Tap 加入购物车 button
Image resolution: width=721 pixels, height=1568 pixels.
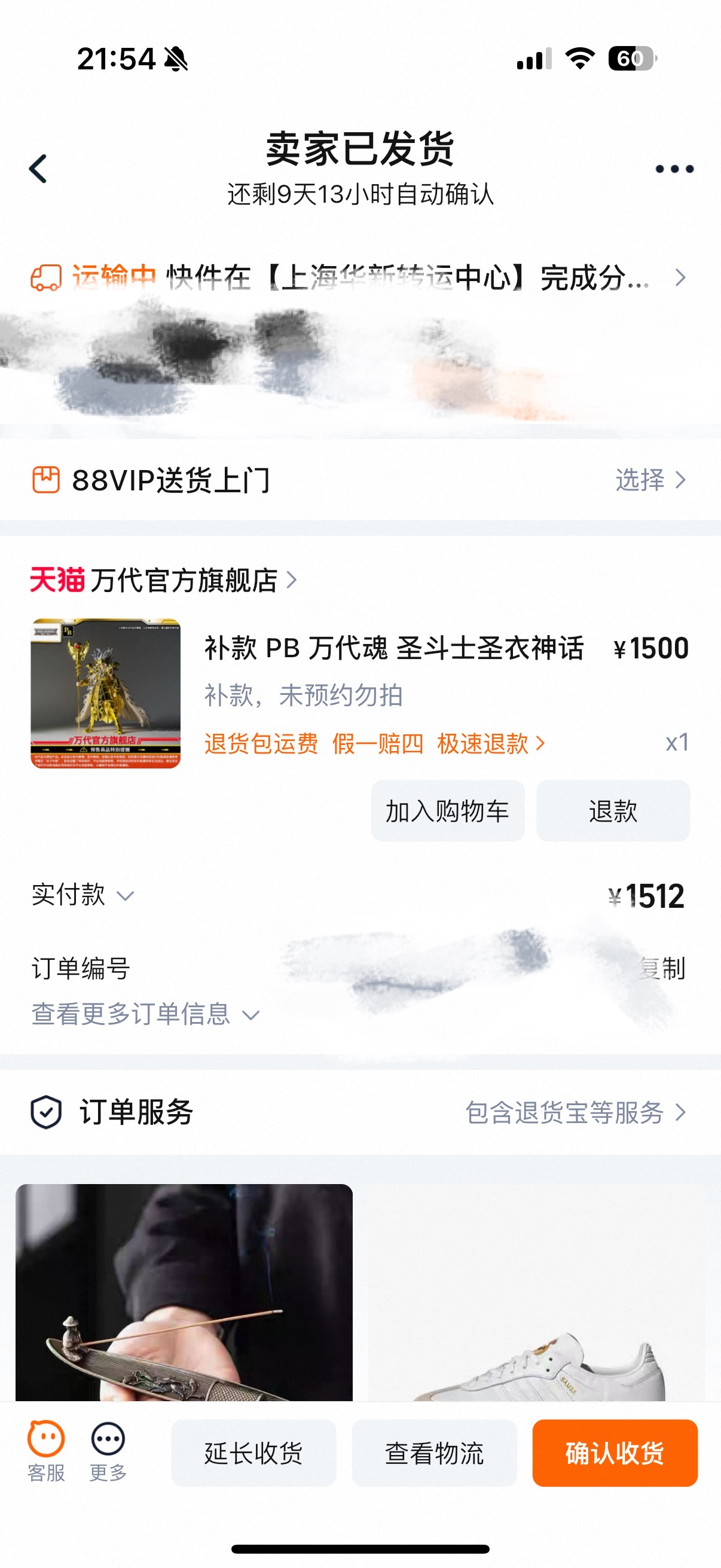(448, 811)
